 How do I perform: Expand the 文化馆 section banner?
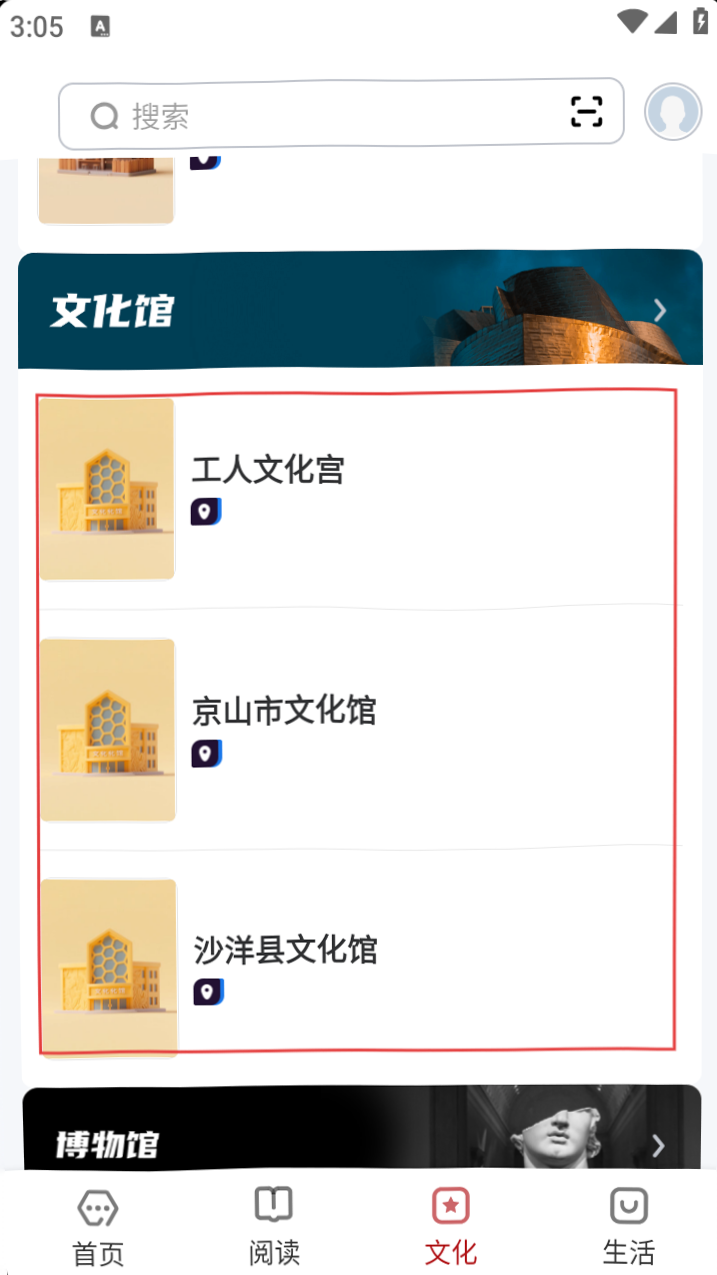click(360, 310)
